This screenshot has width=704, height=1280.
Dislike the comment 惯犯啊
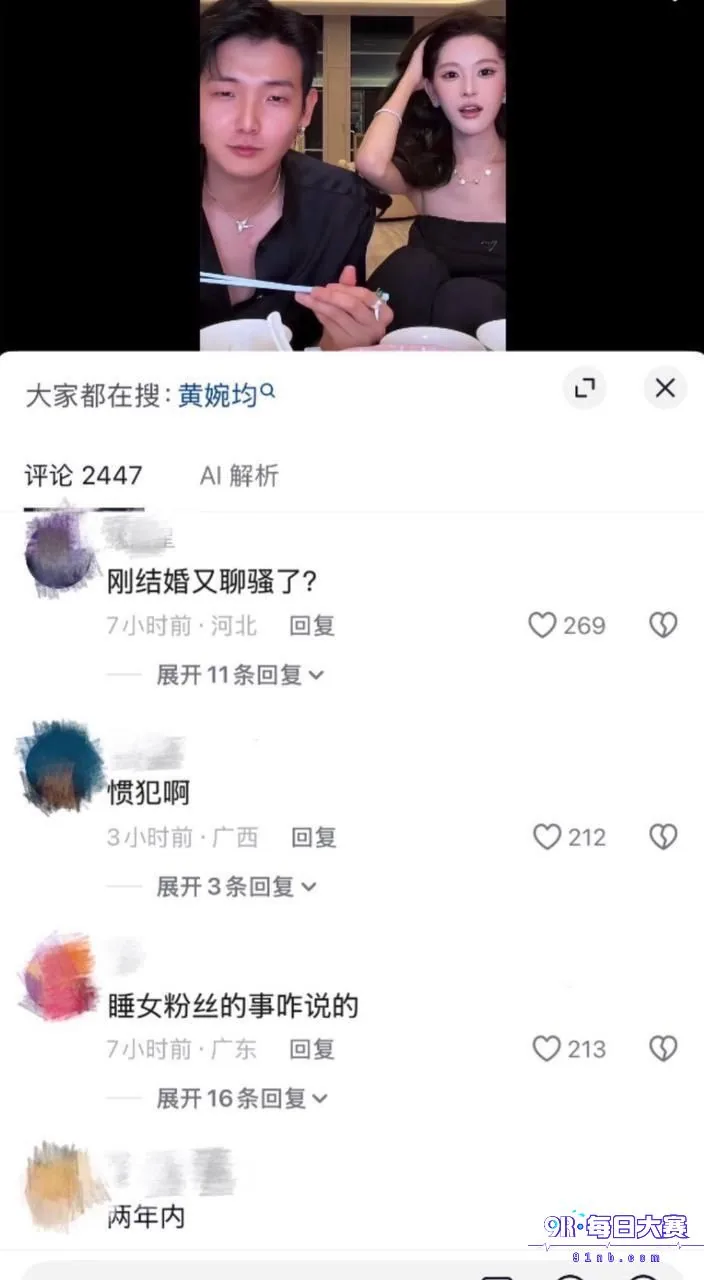[x=663, y=837]
